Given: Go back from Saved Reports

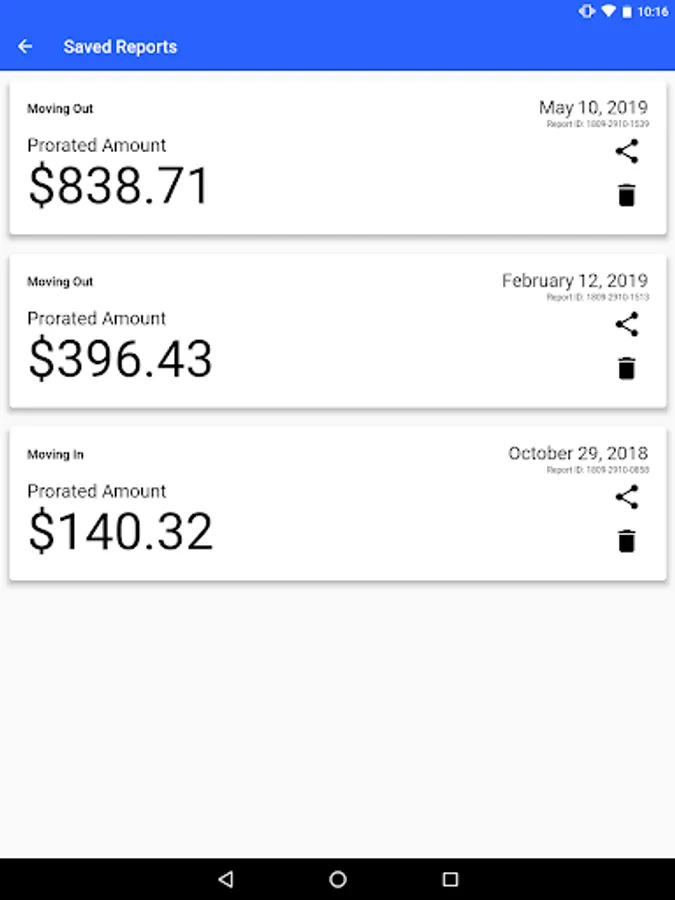Looking at the screenshot, I should click(26, 47).
